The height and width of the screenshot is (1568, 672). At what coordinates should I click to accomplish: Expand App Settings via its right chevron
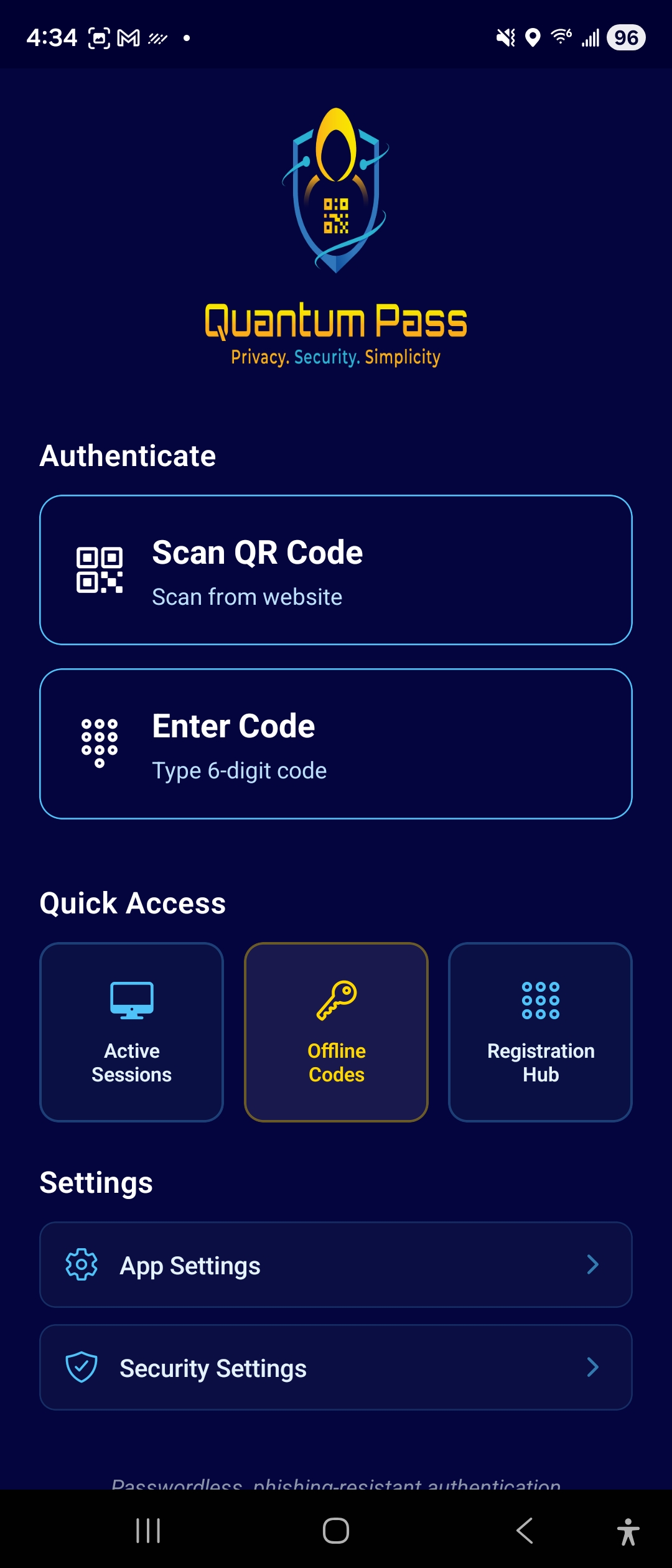pos(594,1266)
